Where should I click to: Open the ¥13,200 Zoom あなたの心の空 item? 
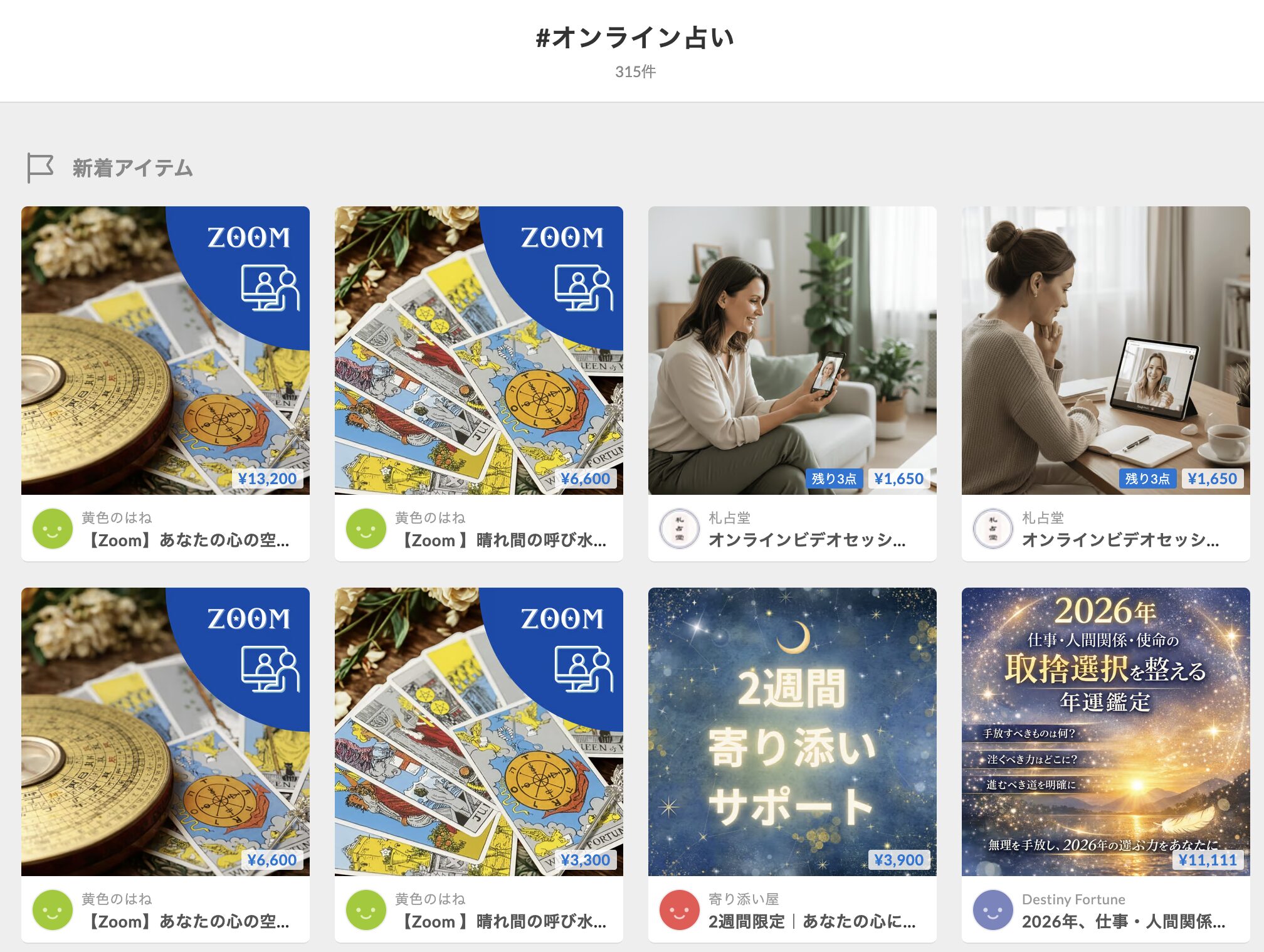(x=166, y=350)
